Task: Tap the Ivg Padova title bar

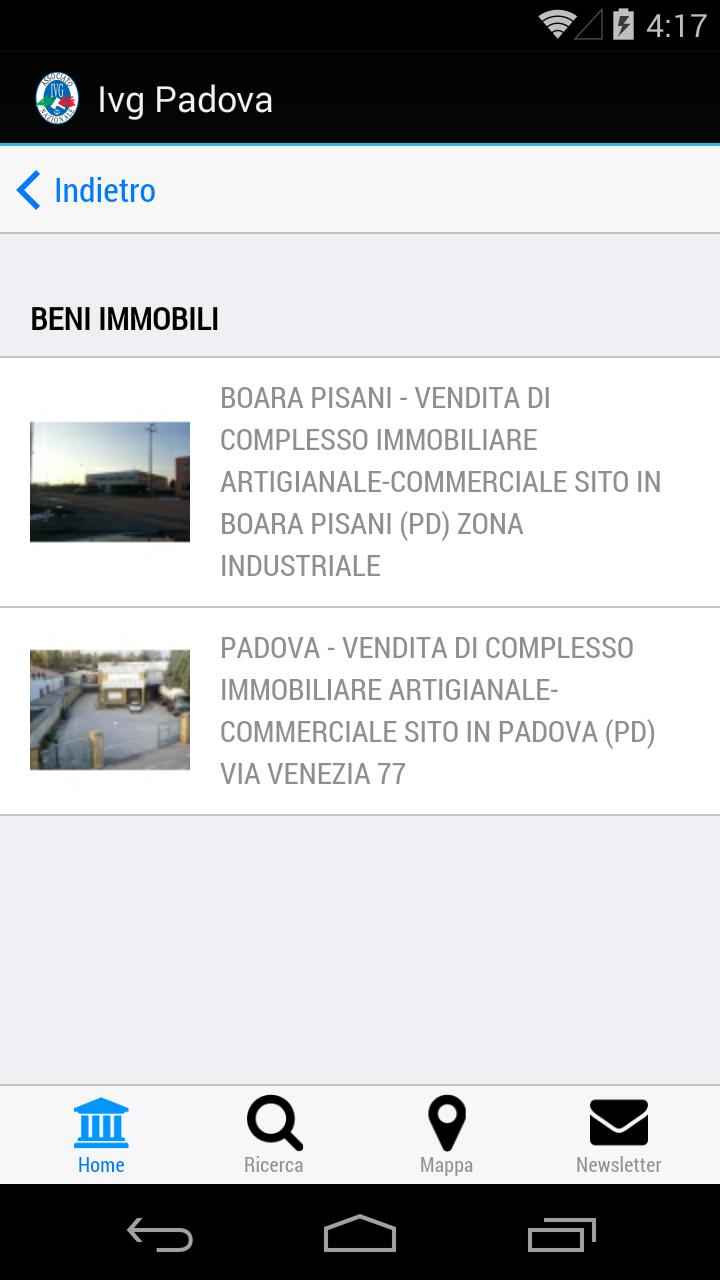Action: 184,98
